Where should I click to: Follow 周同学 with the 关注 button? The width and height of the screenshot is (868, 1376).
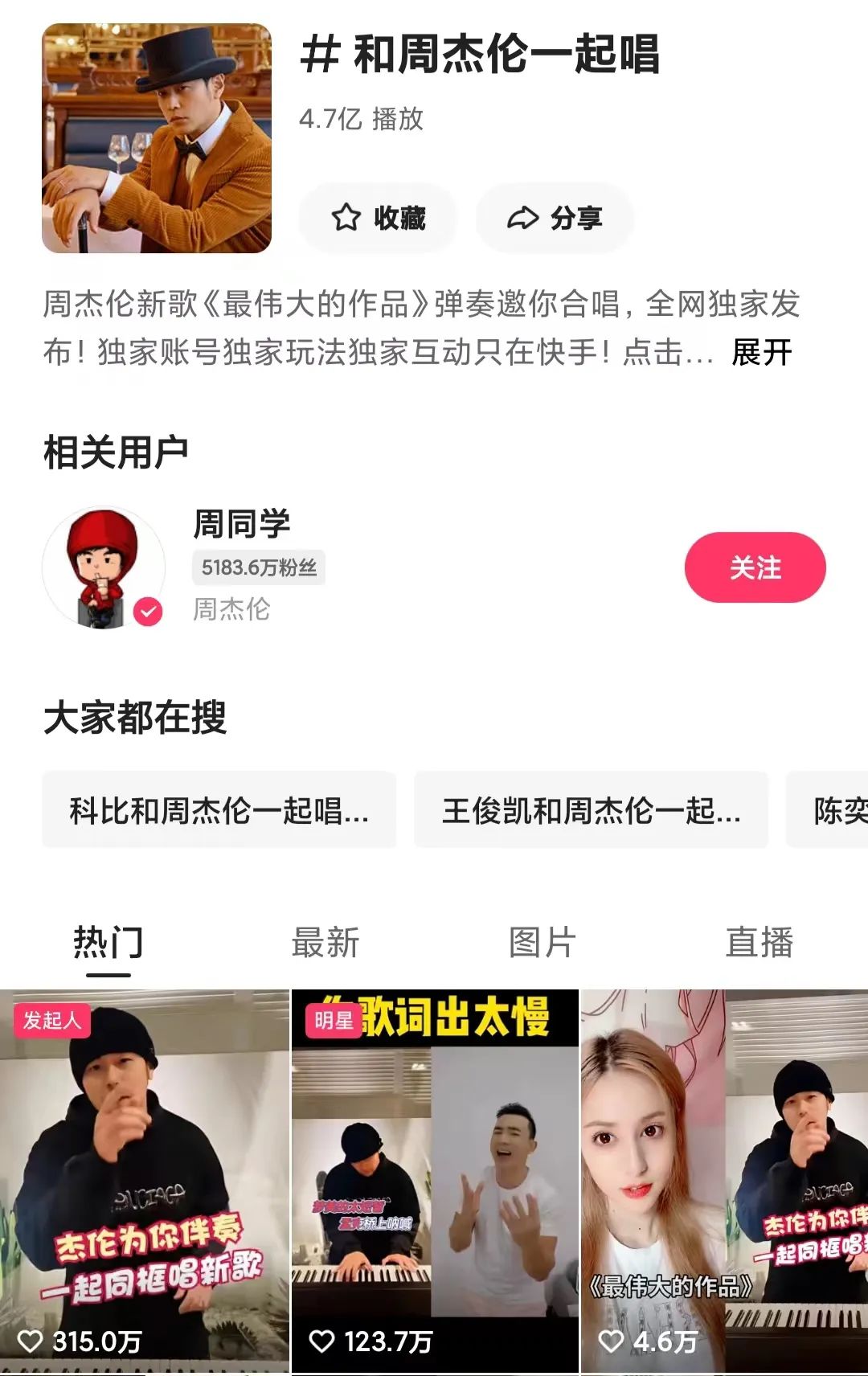[x=755, y=567]
